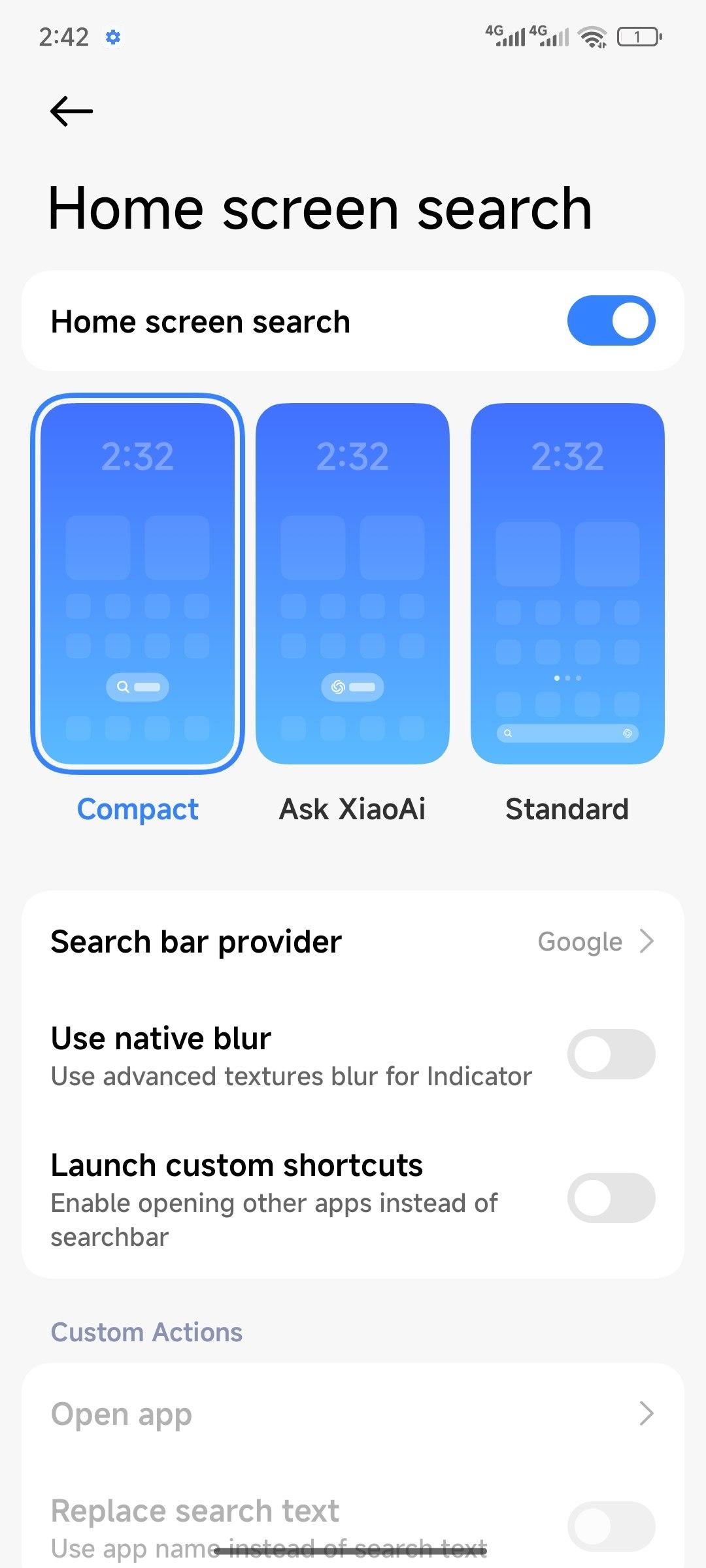Screen dimensions: 706x1568
Task: Go back using the arrow icon
Action: (x=71, y=111)
